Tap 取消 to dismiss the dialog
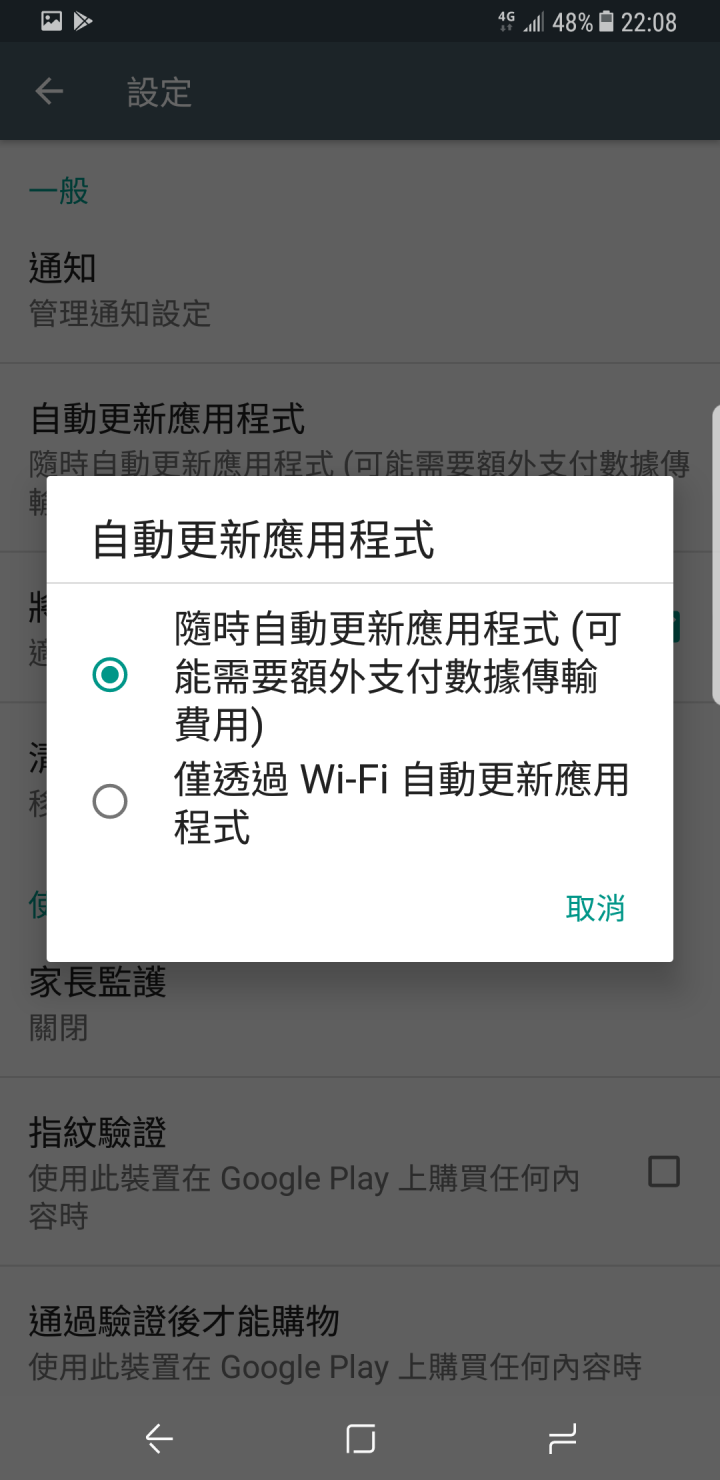This screenshot has height=1480, width=720. (595, 908)
